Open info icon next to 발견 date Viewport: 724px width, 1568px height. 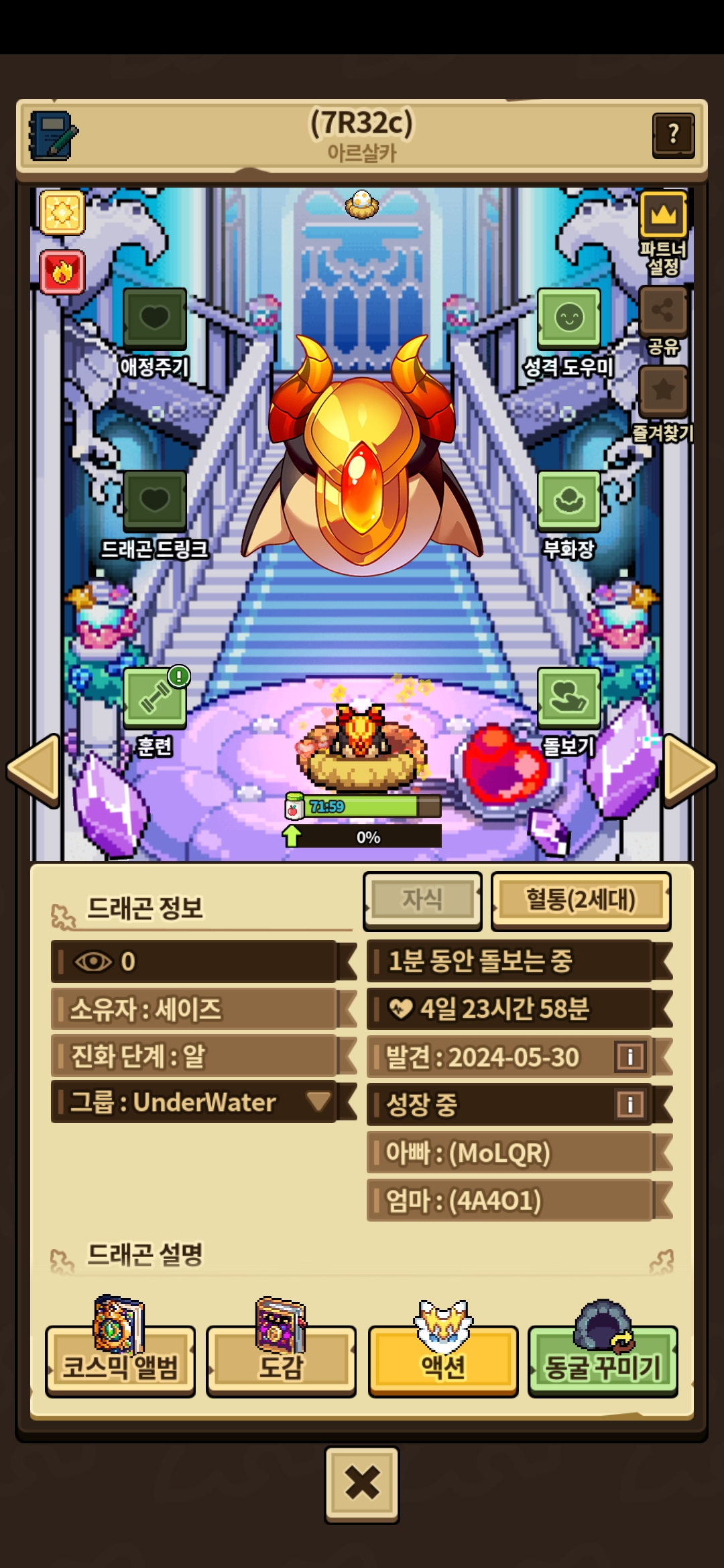click(630, 1057)
